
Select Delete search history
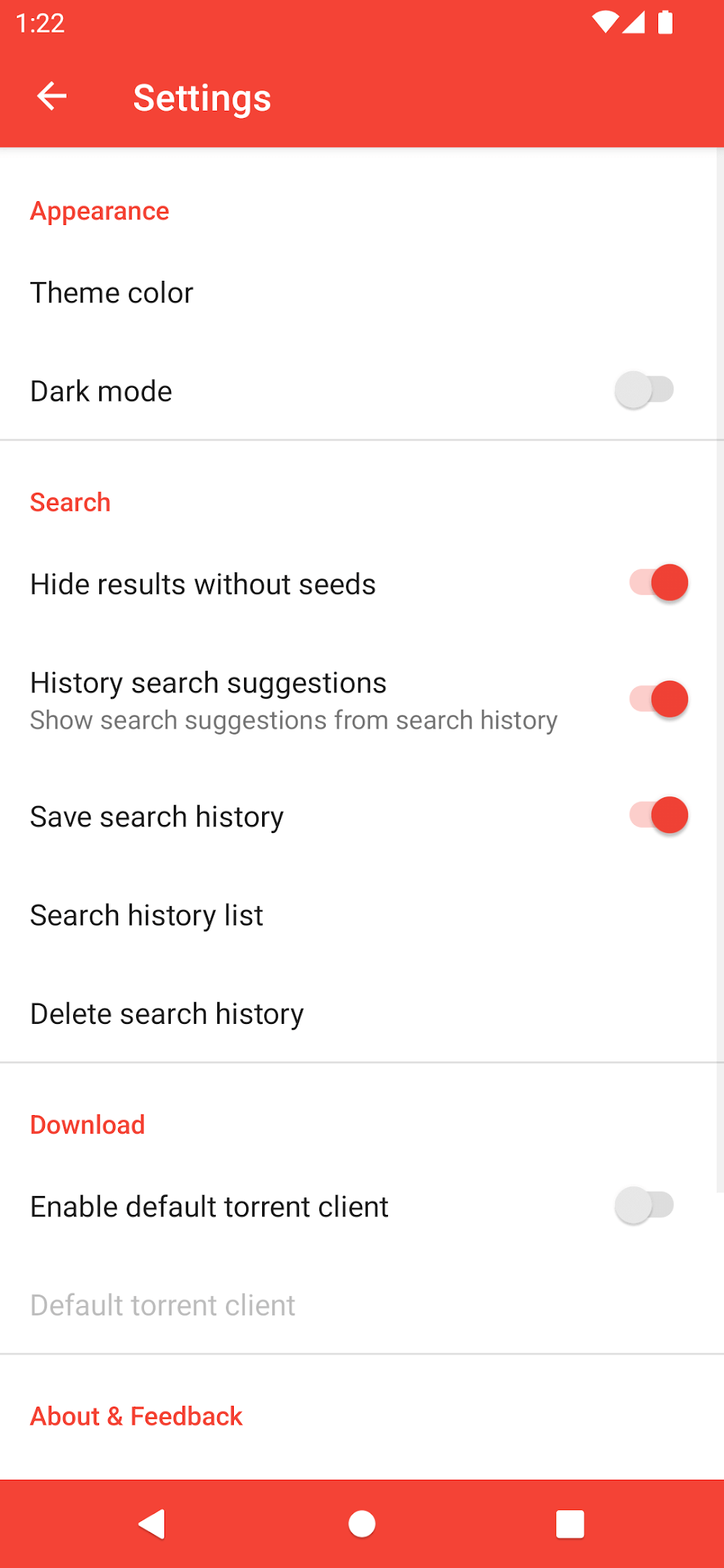point(167,1014)
